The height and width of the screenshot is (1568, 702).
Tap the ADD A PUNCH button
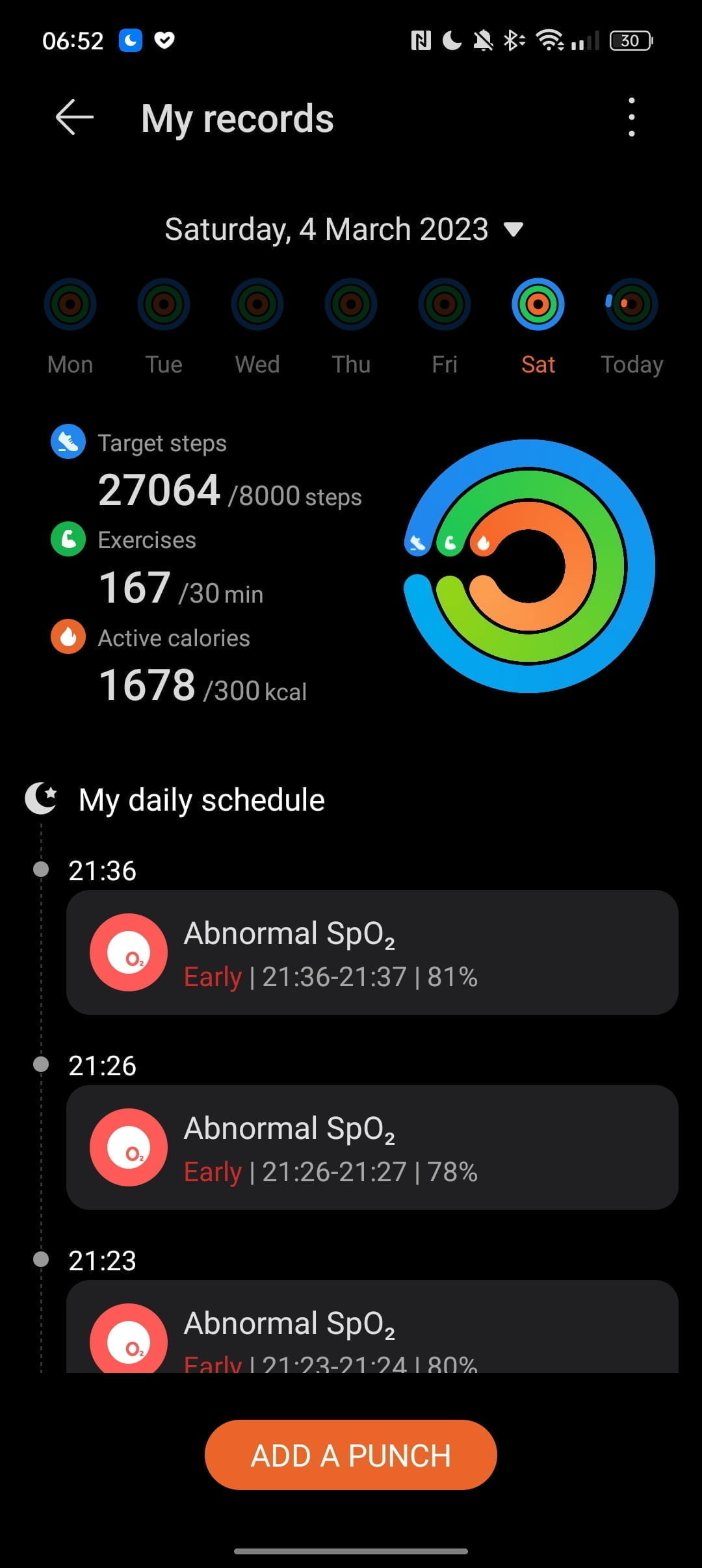coord(350,1456)
